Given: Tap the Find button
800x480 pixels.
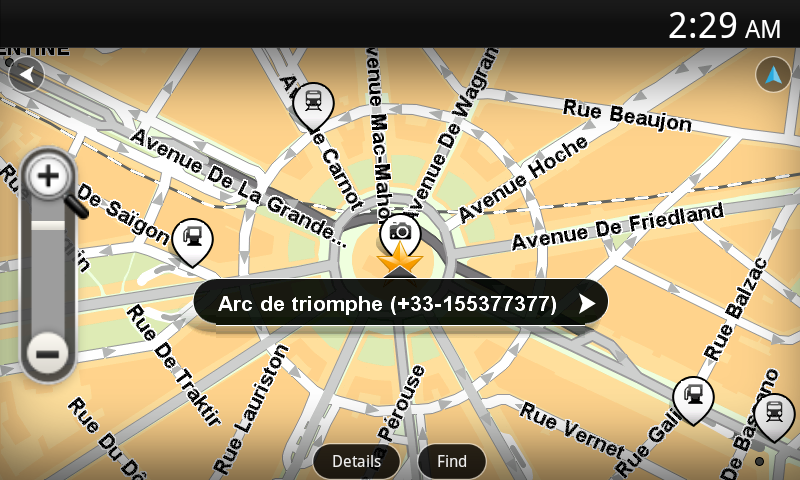Looking at the screenshot, I should 451,461.
